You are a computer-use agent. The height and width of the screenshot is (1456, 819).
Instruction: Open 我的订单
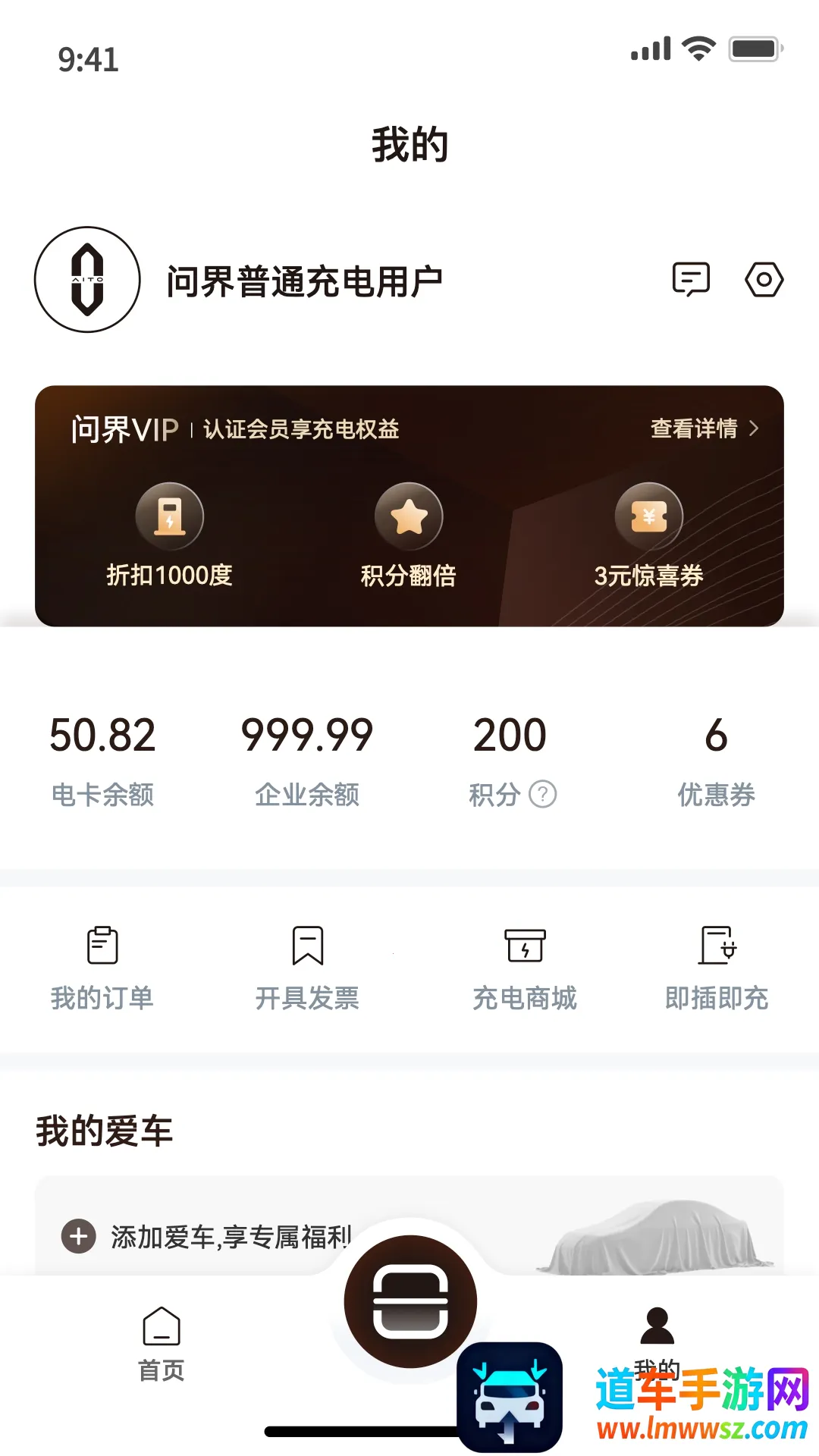point(102,968)
